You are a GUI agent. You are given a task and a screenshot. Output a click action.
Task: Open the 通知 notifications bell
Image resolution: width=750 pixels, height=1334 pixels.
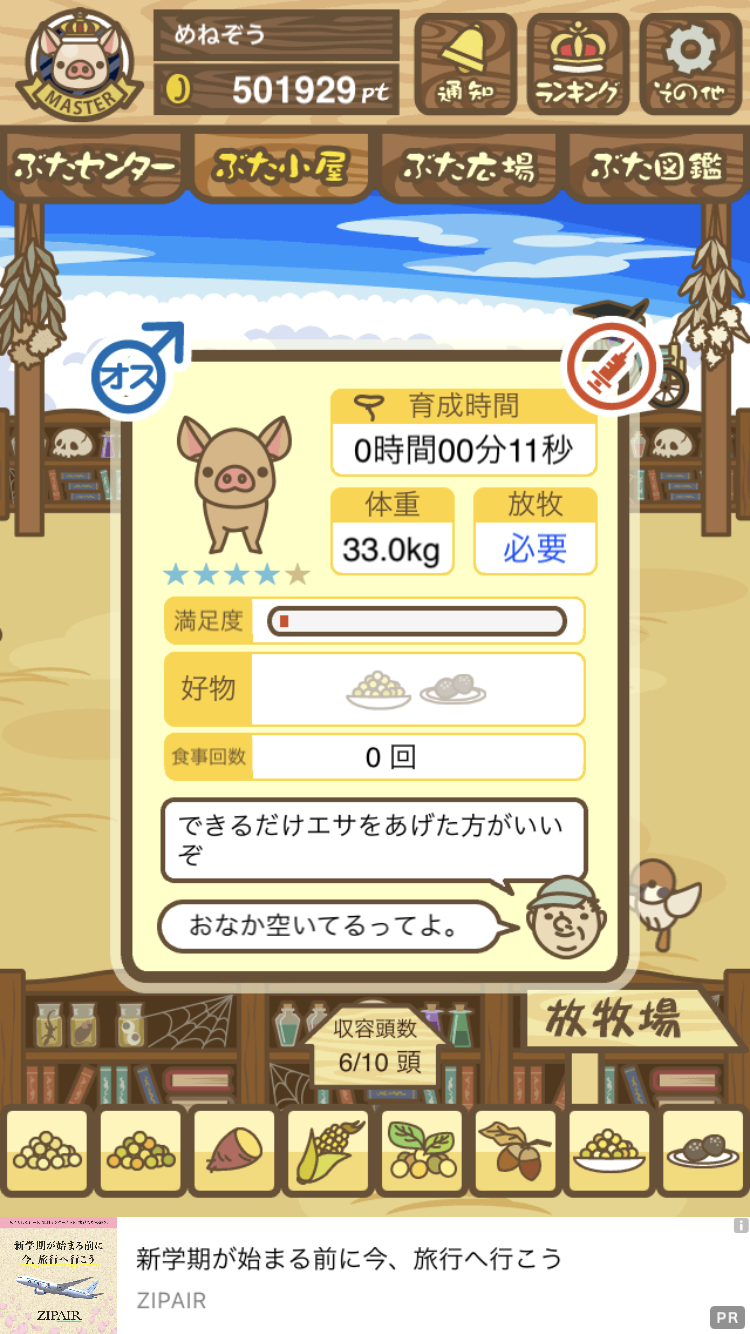466,63
